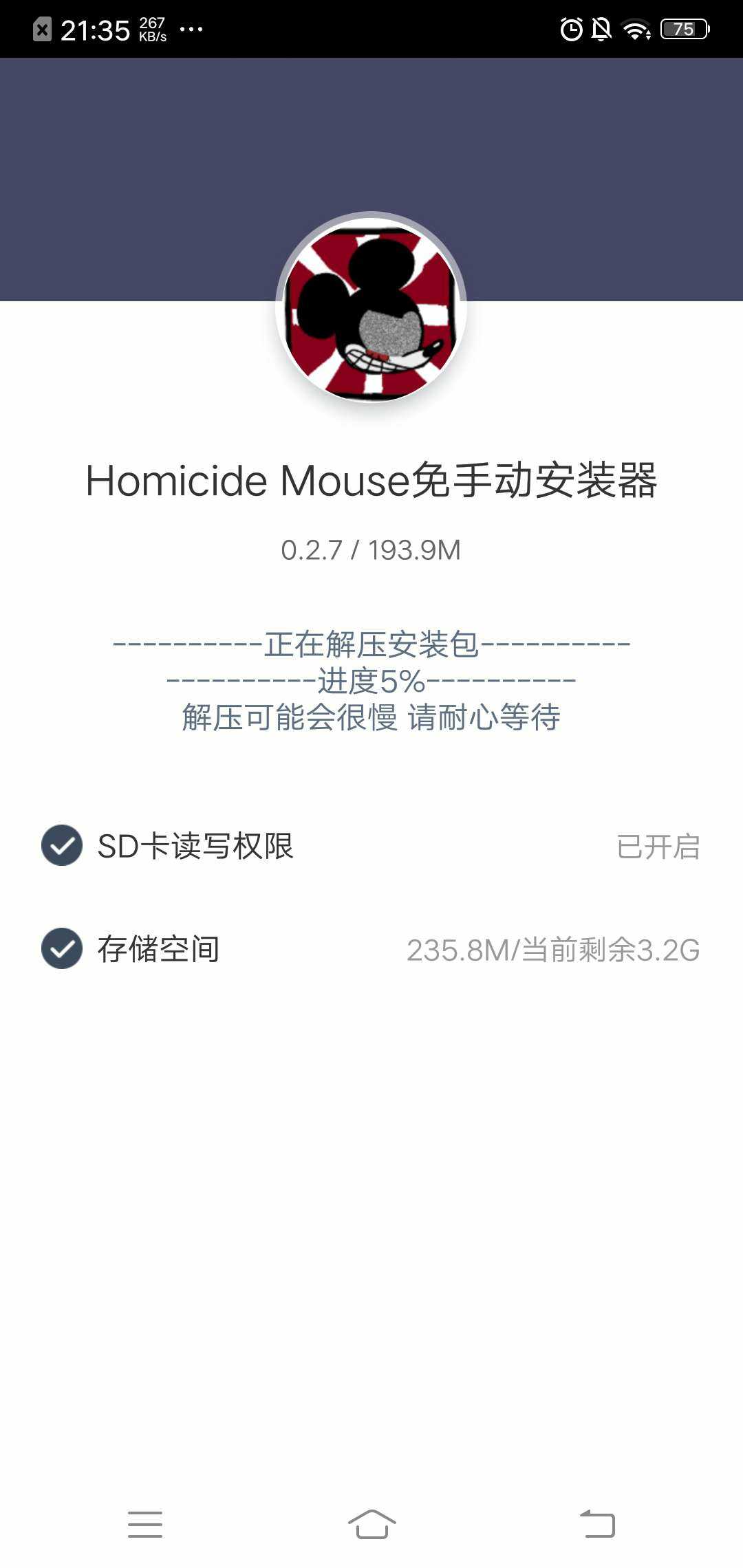Image resolution: width=743 pixels, height=1568 pixels.
Task: Open the recent apps menu button
Action: point(145,1523)
